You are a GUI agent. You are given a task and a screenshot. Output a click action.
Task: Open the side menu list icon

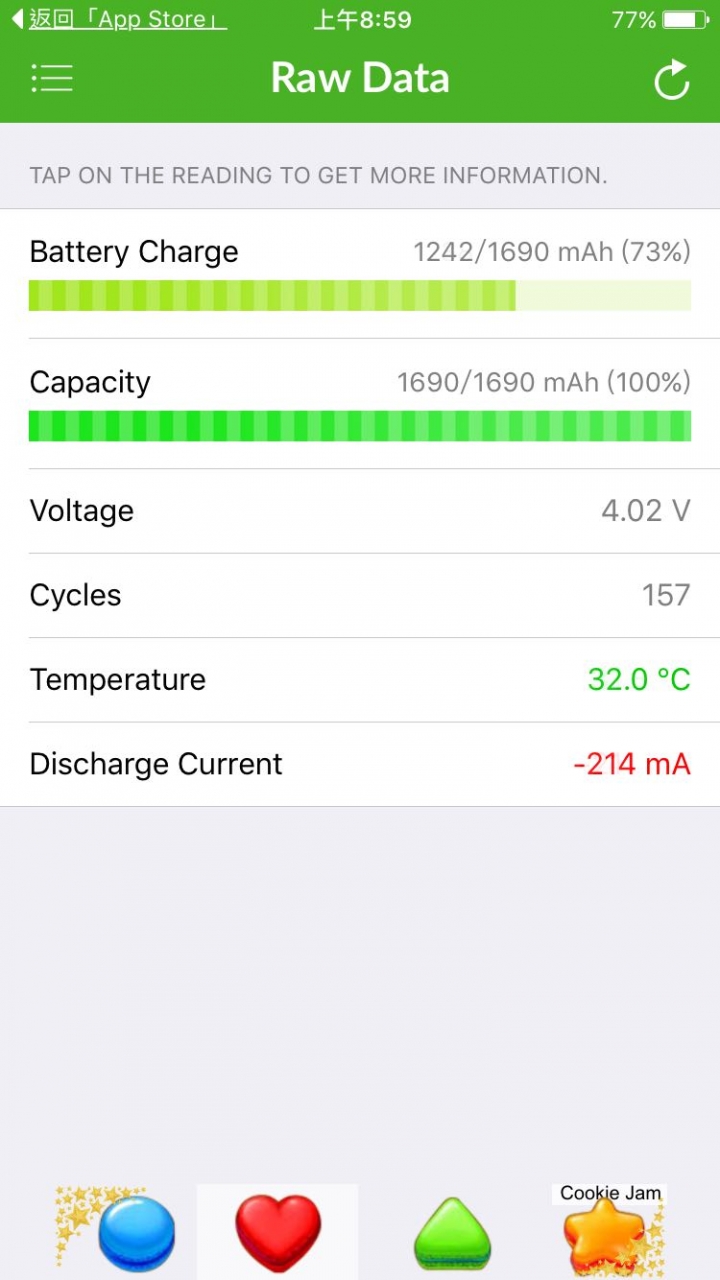pos(52,78)
